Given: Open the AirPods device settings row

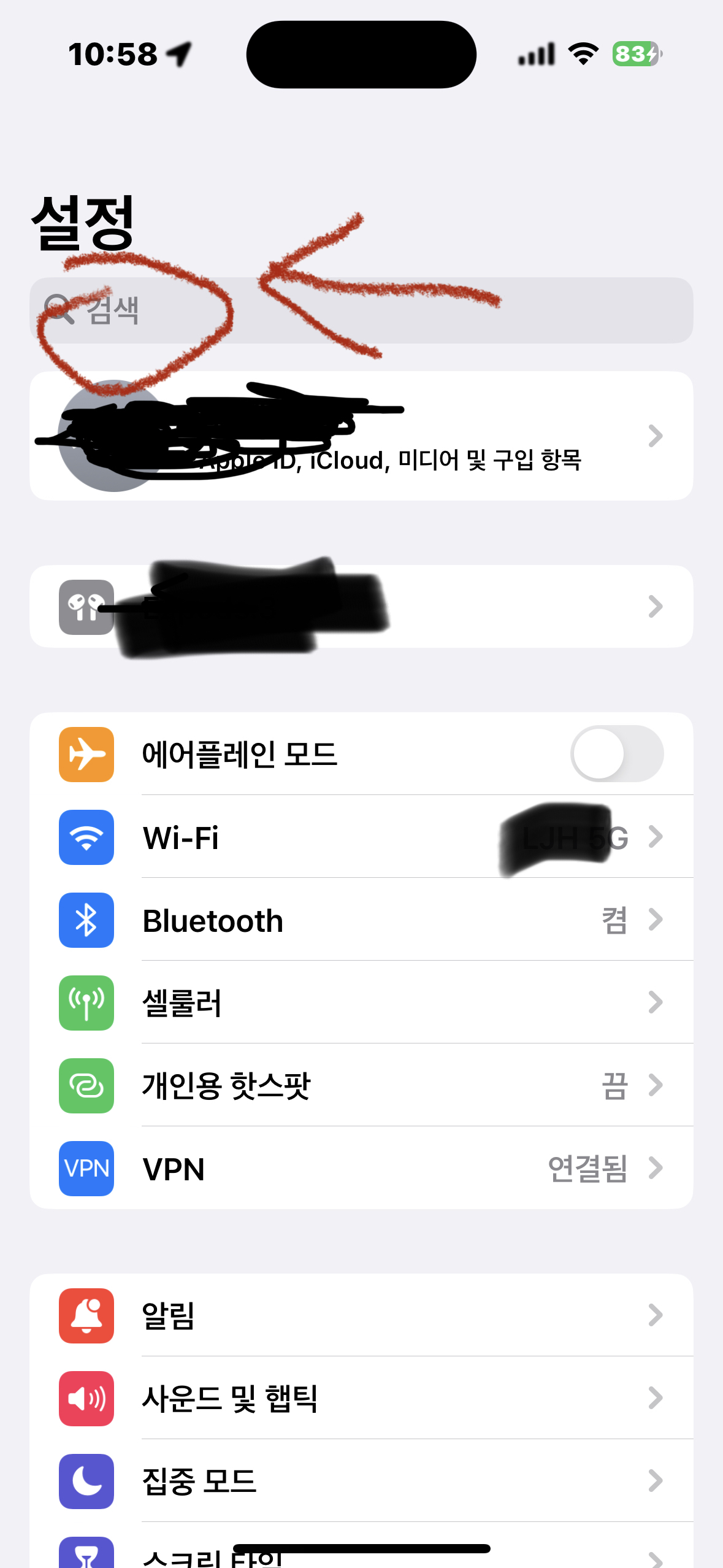Looking at the screenshot, I should pyautogui.click(x=361, y=607).
